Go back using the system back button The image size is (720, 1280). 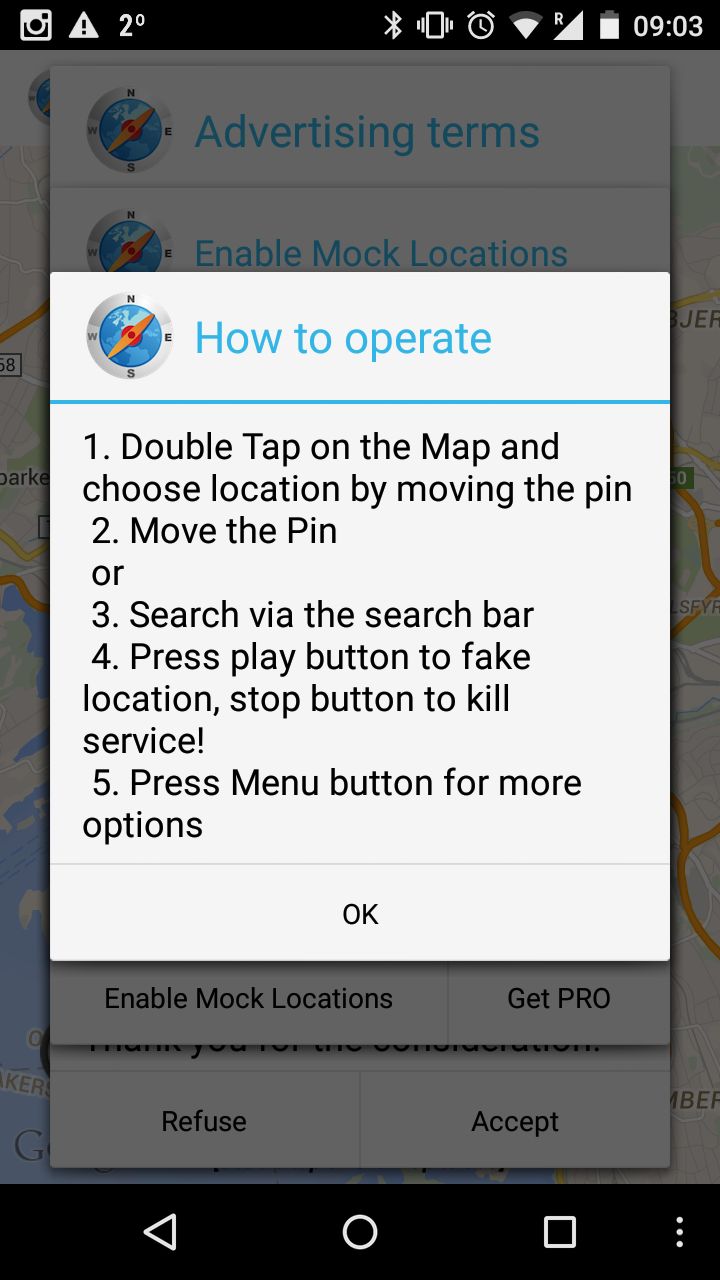pos(160,1232)
